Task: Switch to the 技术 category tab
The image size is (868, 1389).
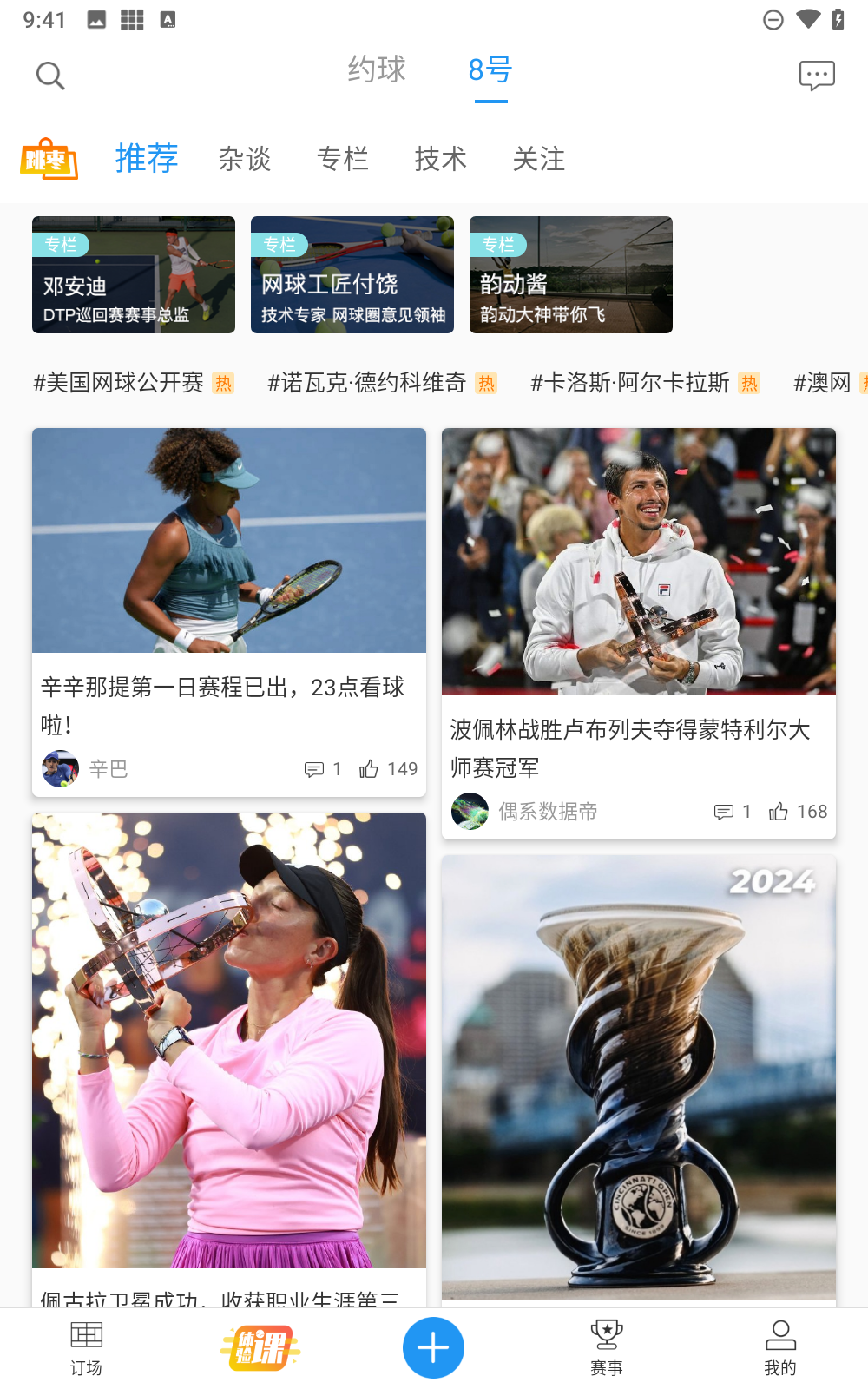Action: coord(441,159)
